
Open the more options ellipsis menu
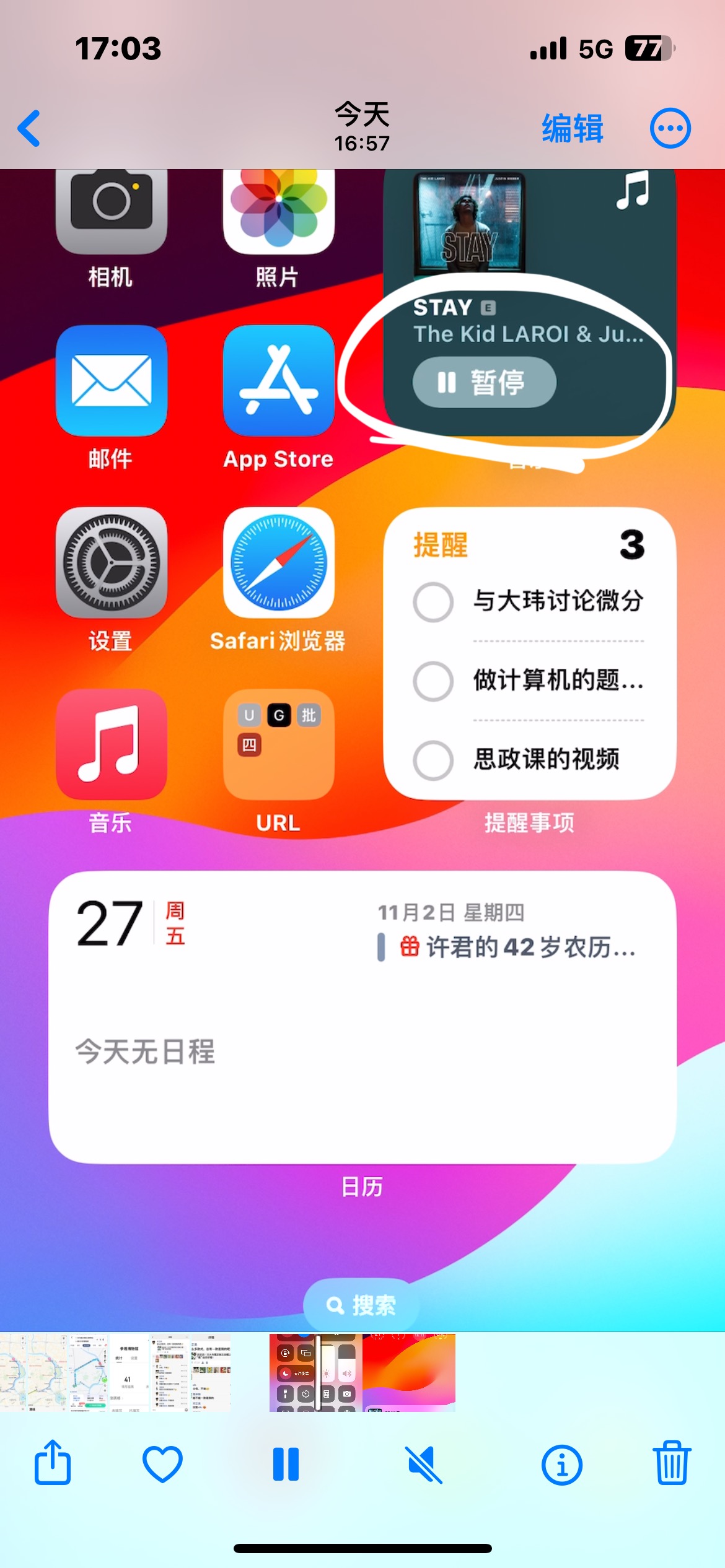670,129
